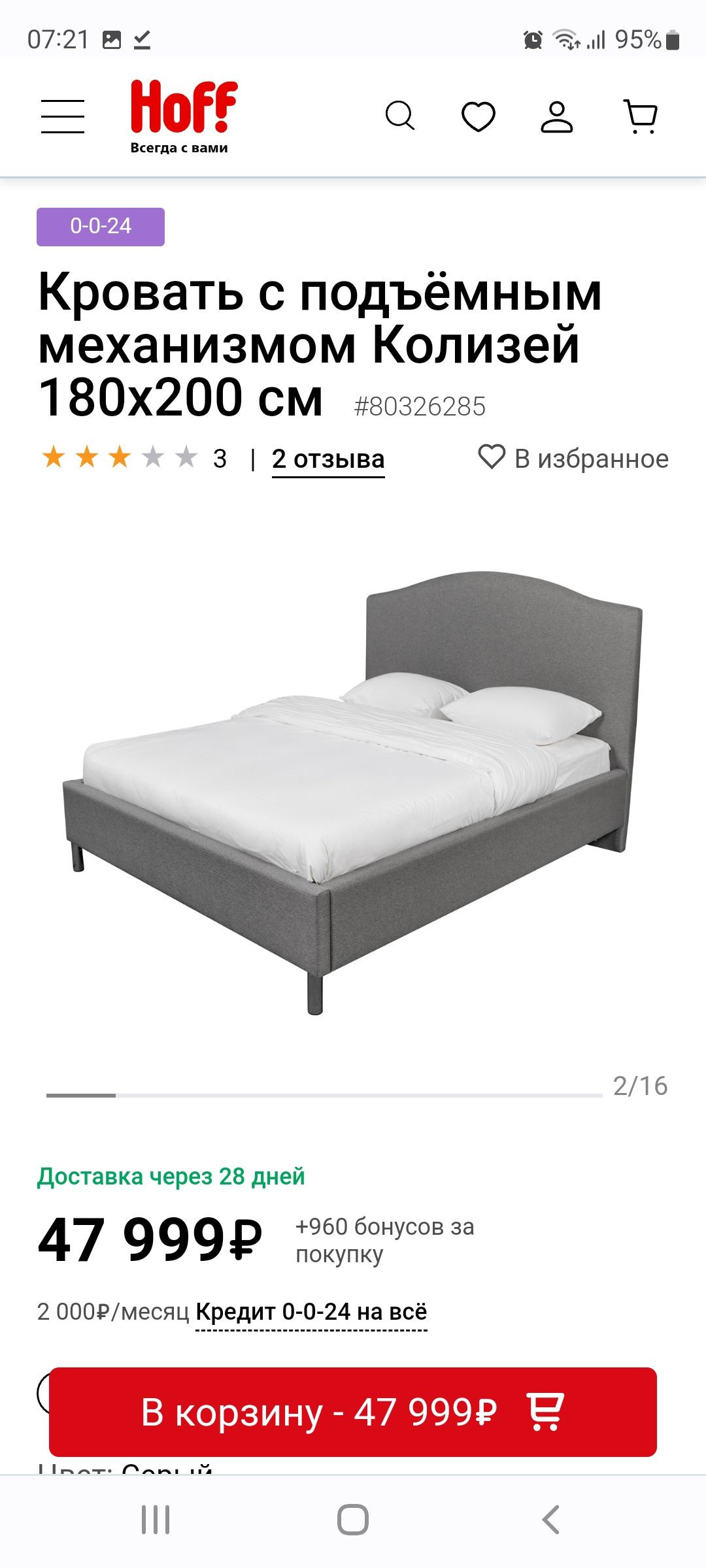
Task: Add bed to В избранное
Action: 574,458
